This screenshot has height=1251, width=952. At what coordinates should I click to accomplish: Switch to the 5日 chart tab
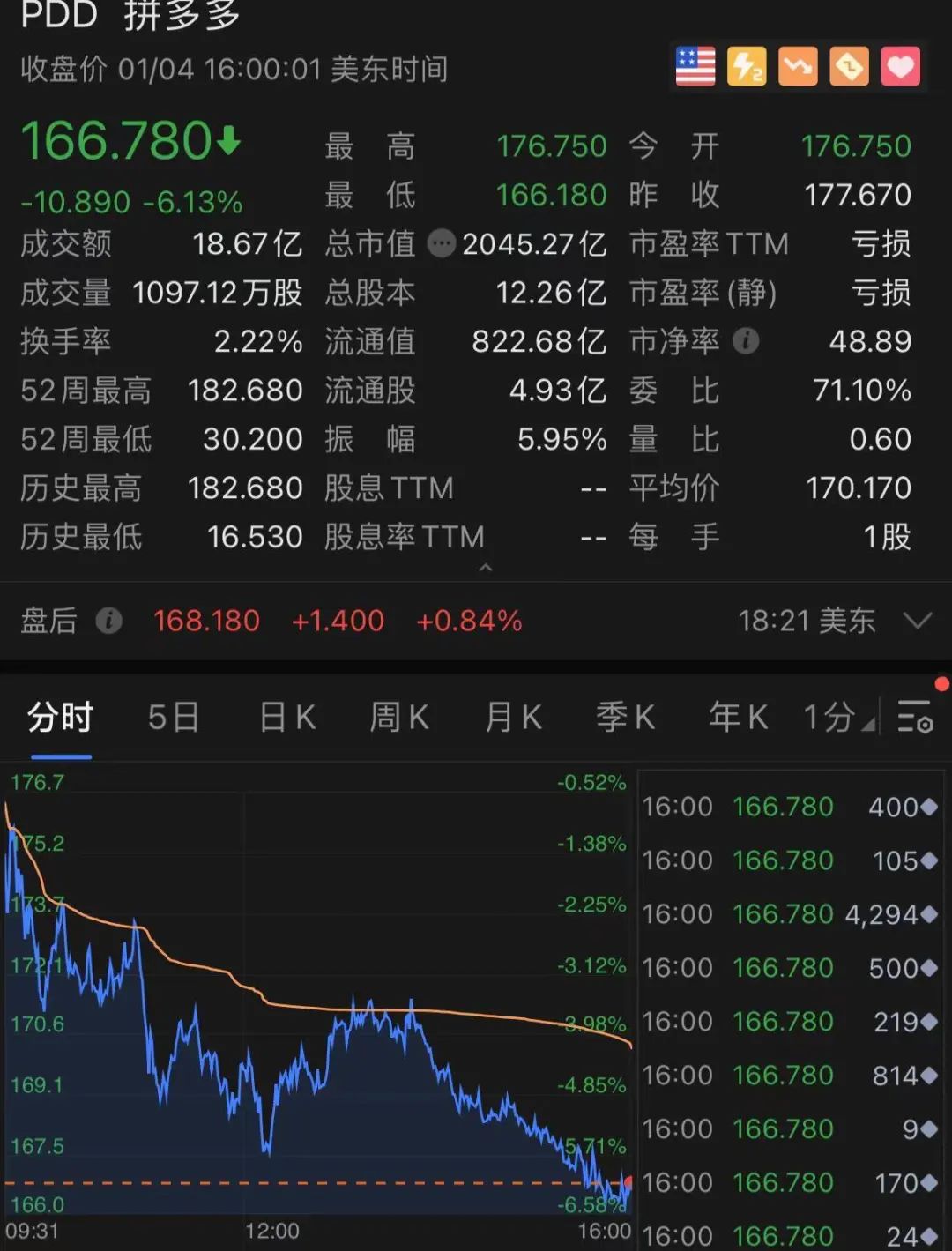173,718
